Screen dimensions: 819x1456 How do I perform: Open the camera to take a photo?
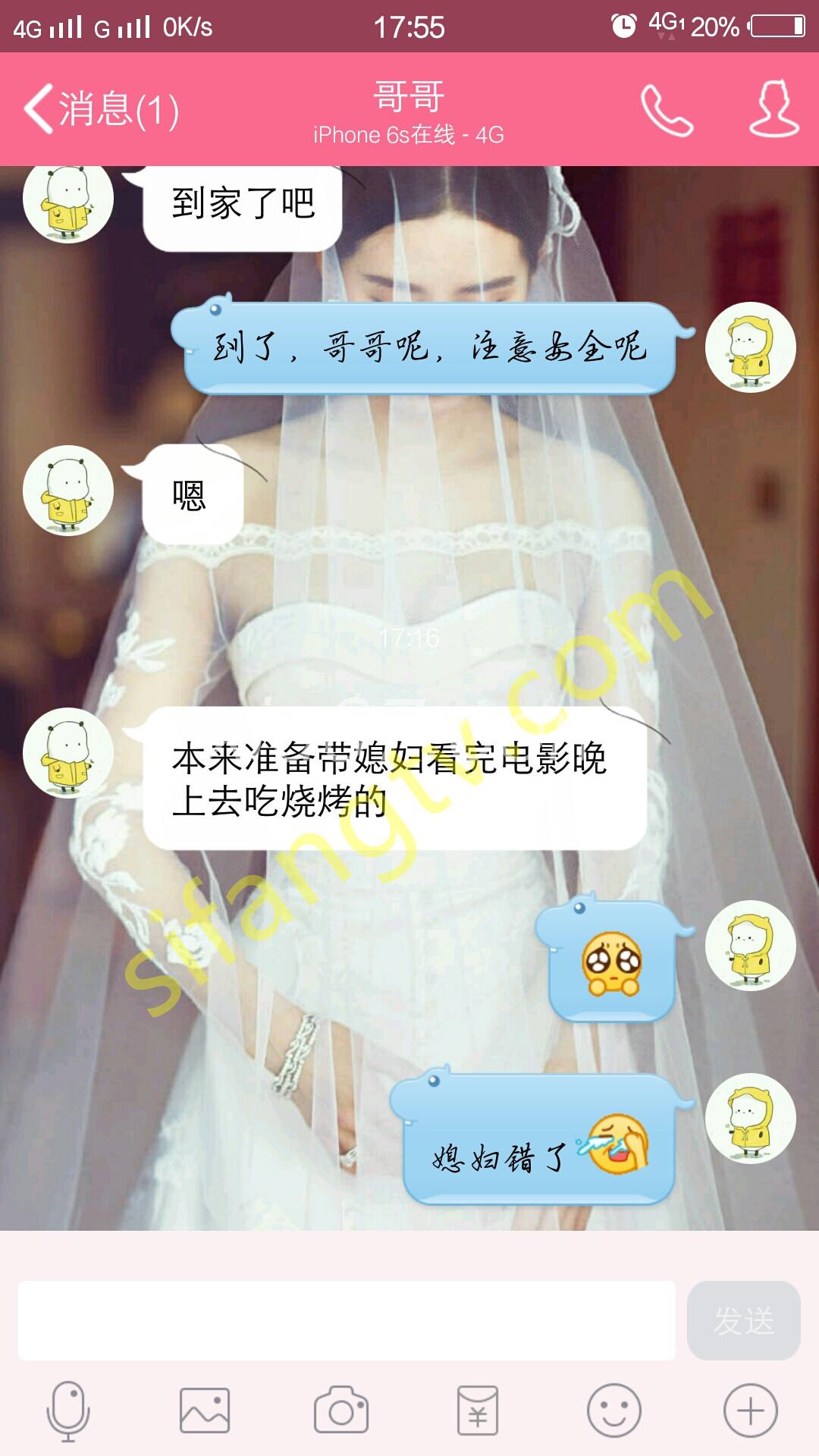(x=341, y=1410)
